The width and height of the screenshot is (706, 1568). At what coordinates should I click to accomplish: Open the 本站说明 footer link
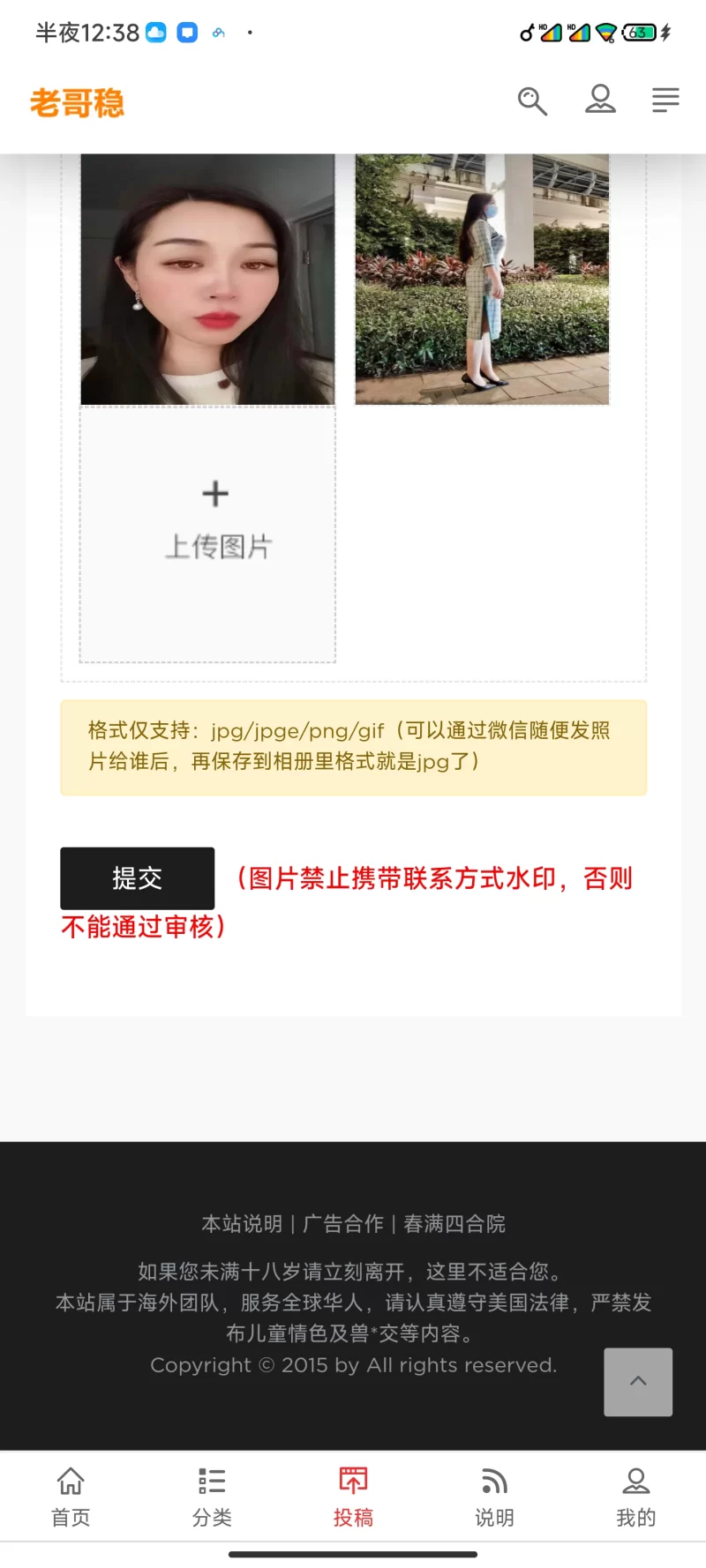242,1223
